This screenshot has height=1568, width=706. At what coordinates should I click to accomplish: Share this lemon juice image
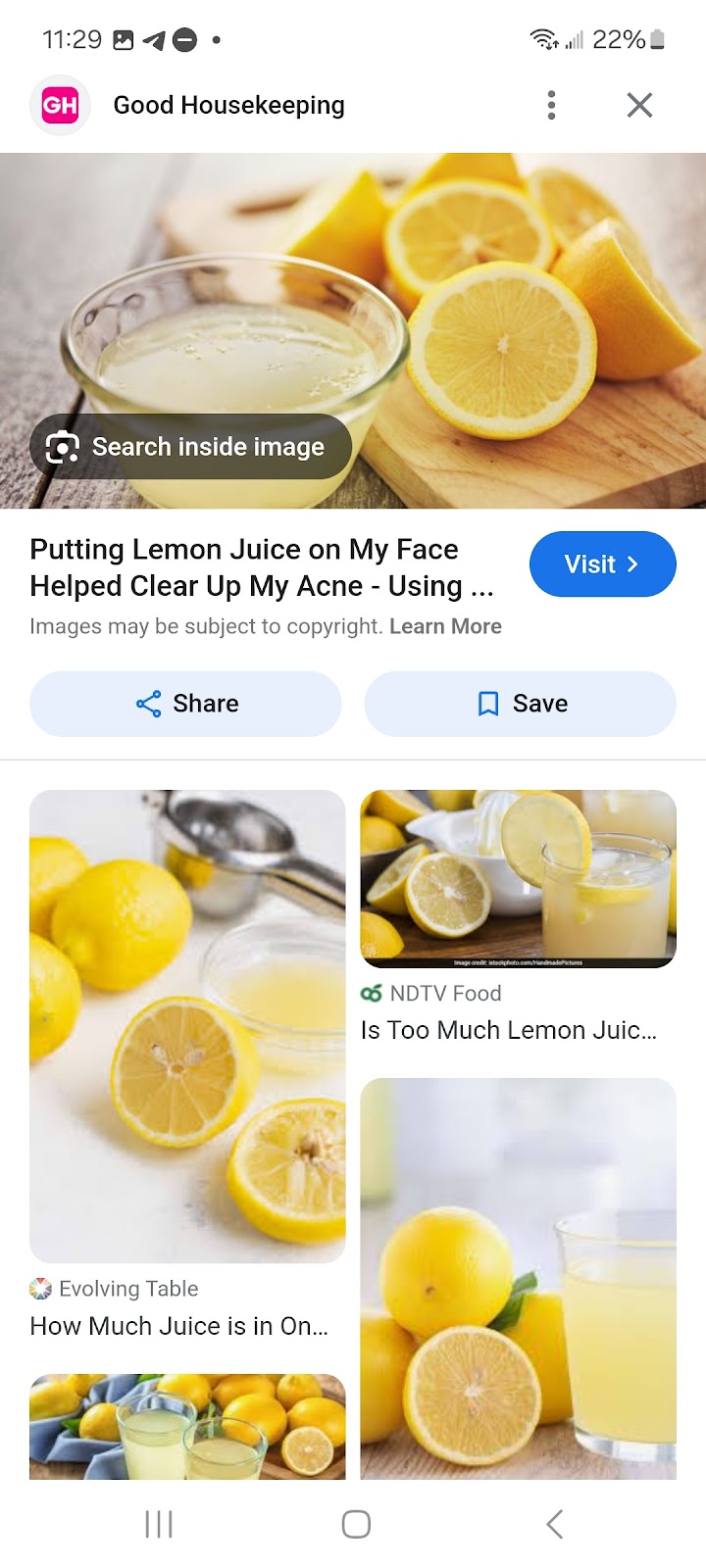[186, 704]
